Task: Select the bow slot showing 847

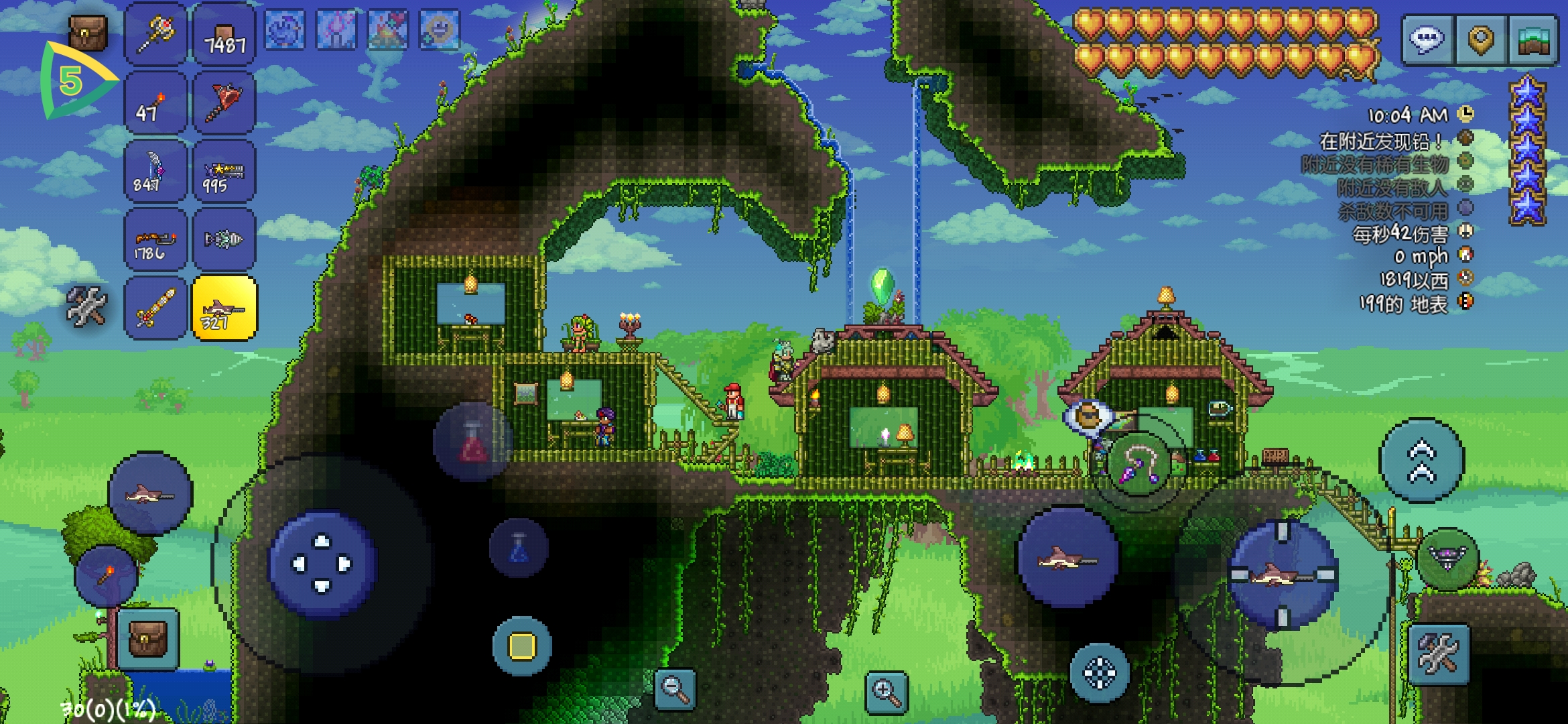Action: pyautogui.click(x=155, y=171)
